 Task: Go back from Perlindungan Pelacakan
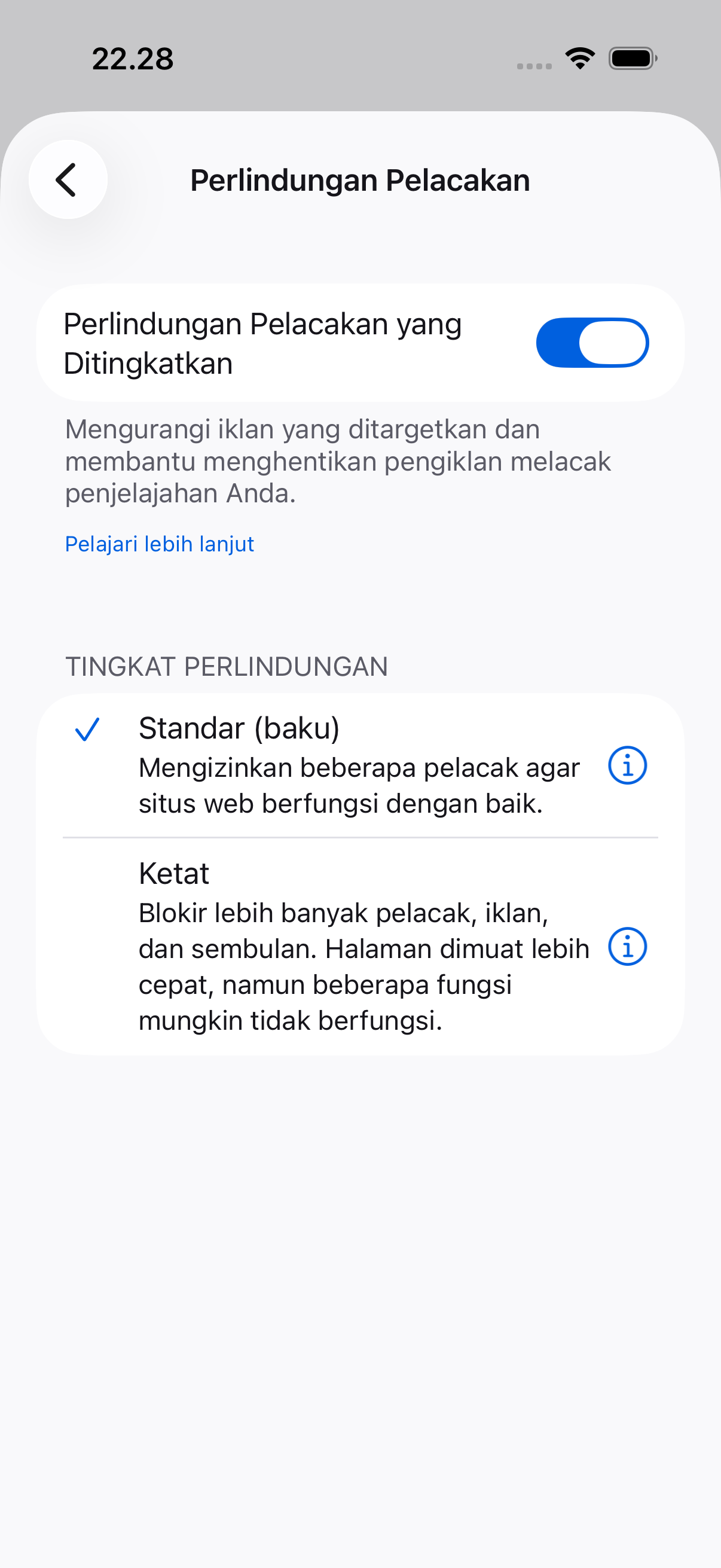click(x=68, y=179)
